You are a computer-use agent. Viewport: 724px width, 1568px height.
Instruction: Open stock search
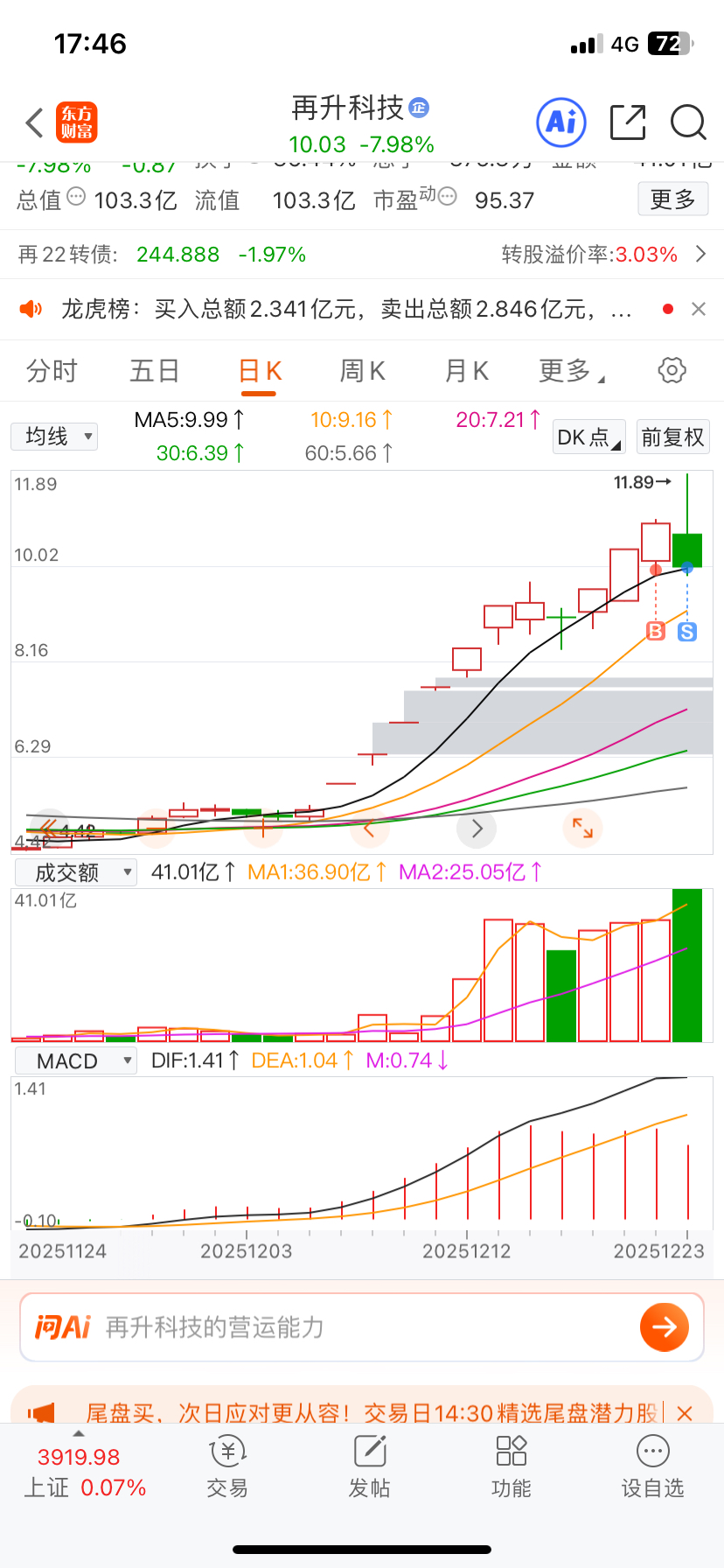pyautogui.click(x=688, y=122)
